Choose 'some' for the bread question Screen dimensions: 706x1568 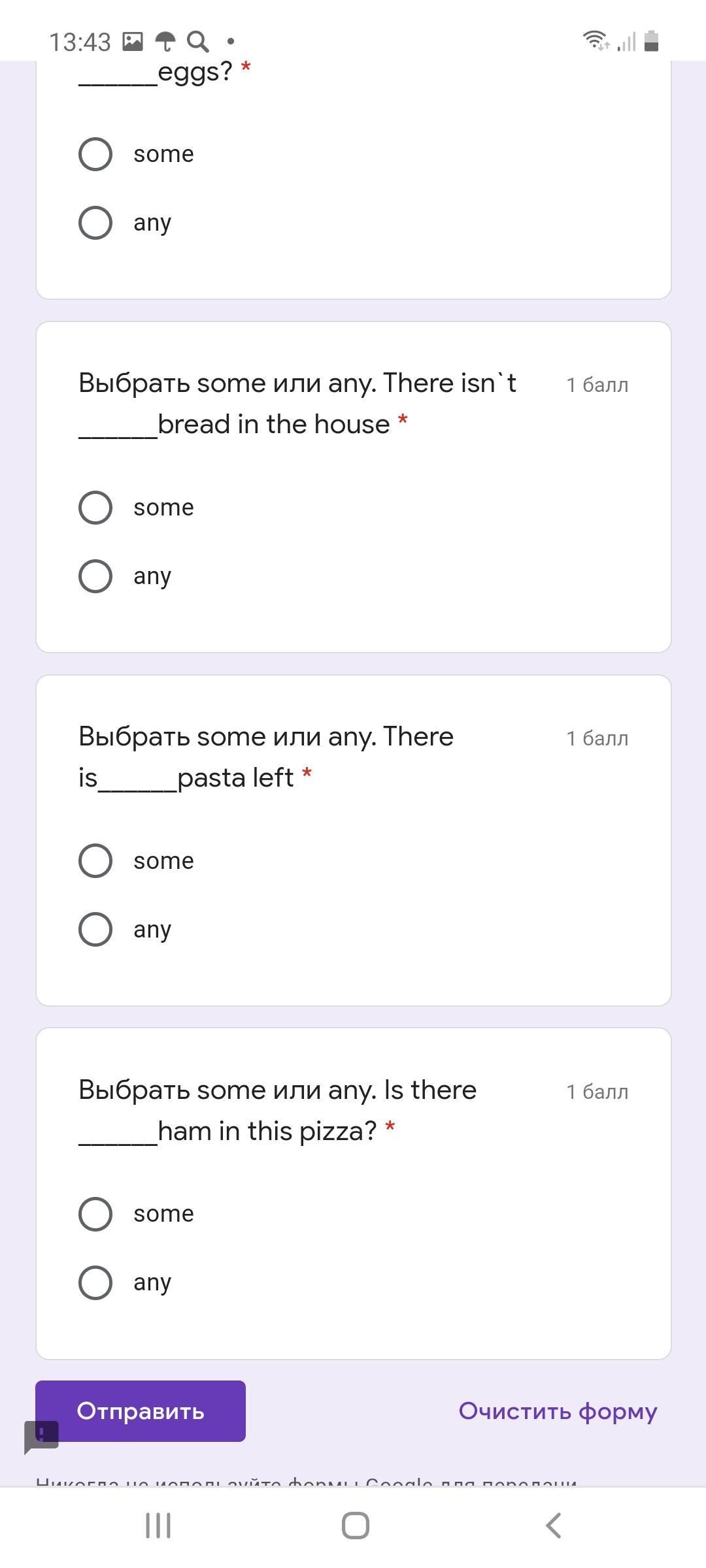tap(95, 508)
